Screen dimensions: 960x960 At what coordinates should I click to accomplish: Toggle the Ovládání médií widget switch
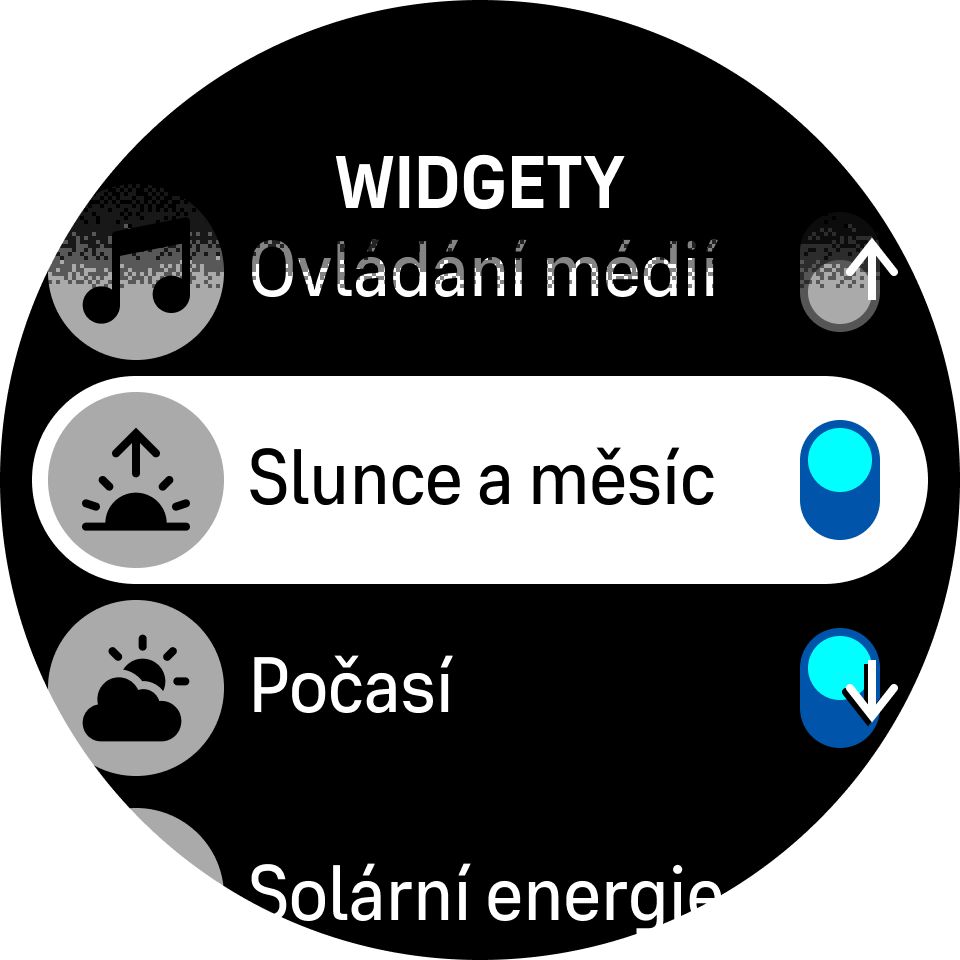[x=838, y=274]
